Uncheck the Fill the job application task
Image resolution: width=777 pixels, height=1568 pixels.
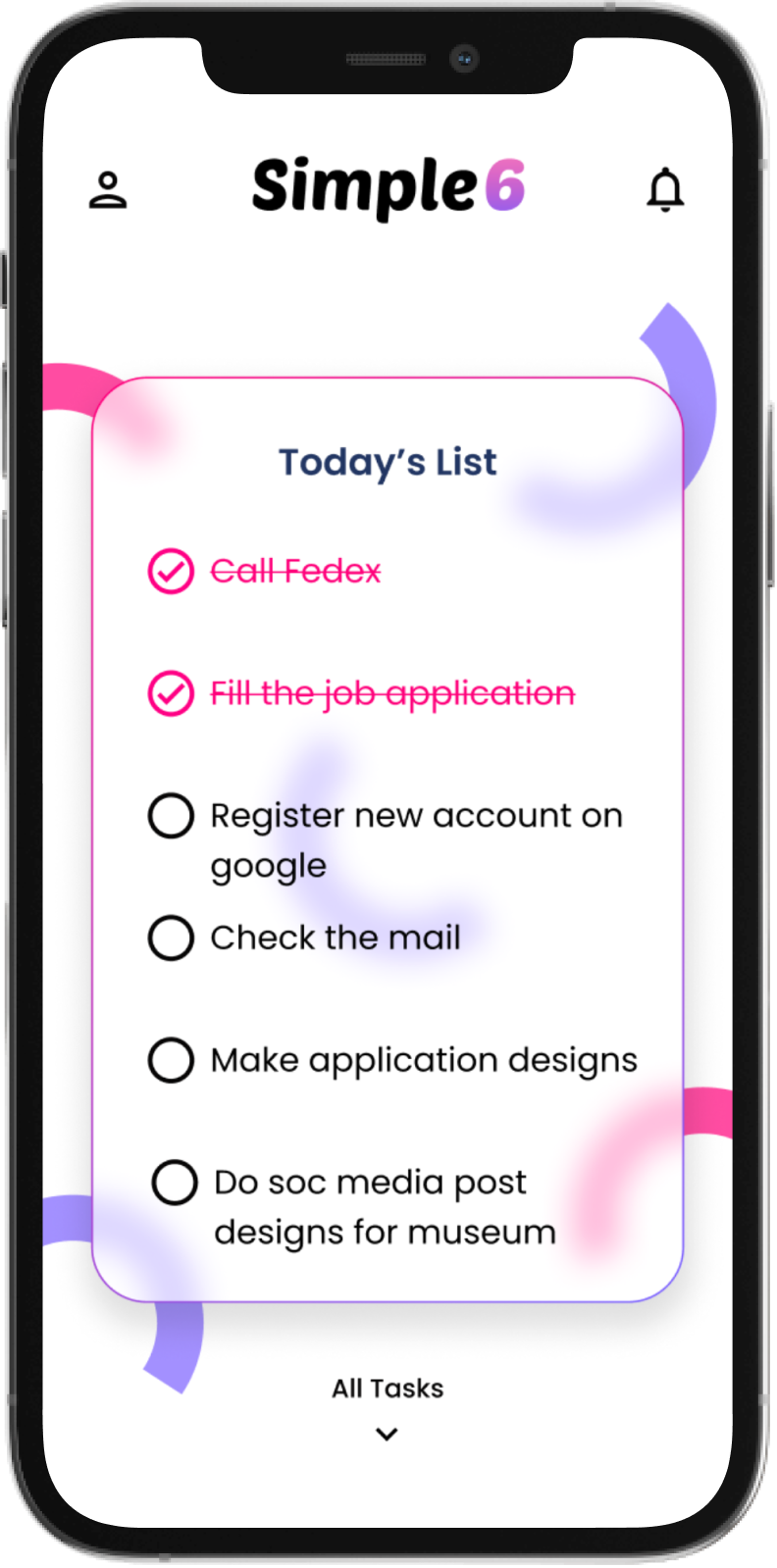(x=171, y=692)
